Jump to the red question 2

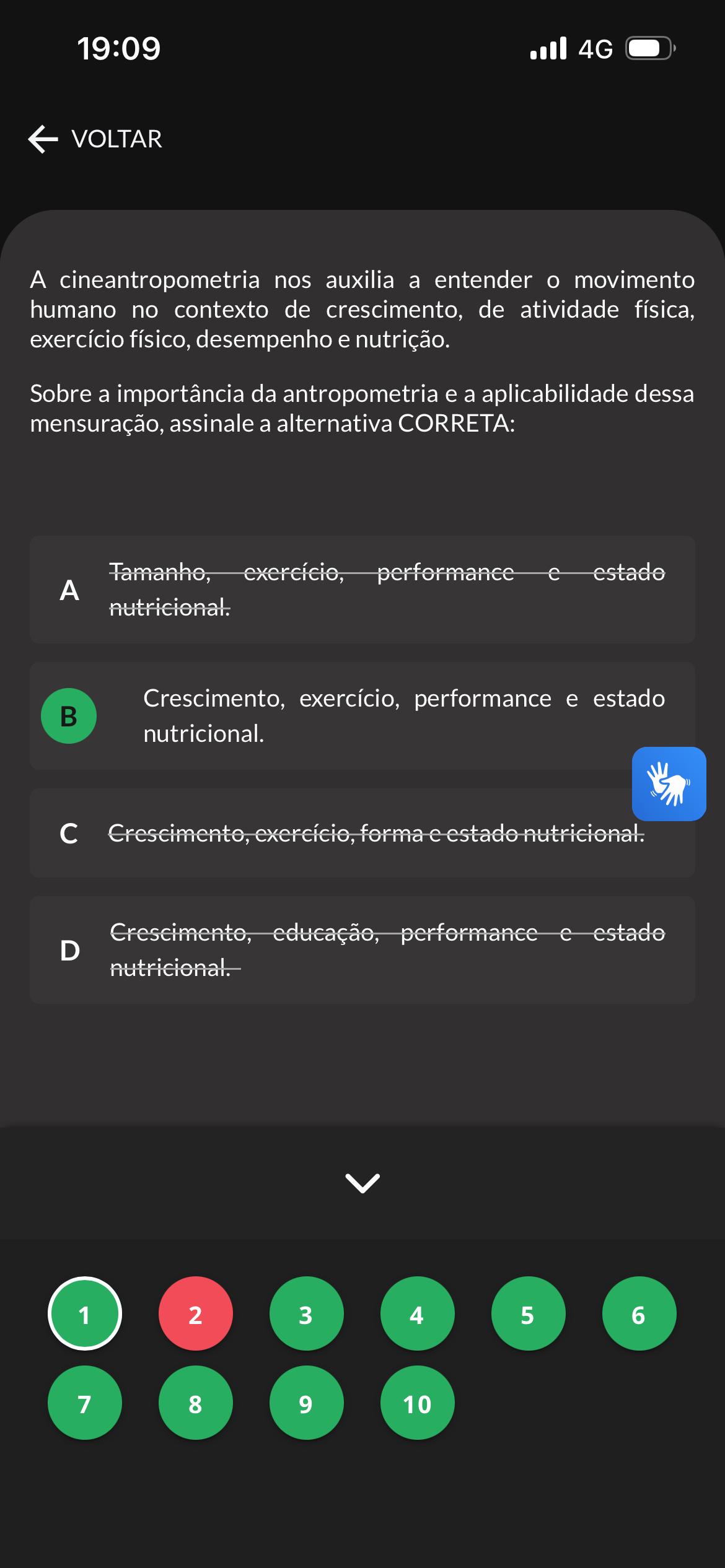pyautogui.click(x=196, y=1313)
